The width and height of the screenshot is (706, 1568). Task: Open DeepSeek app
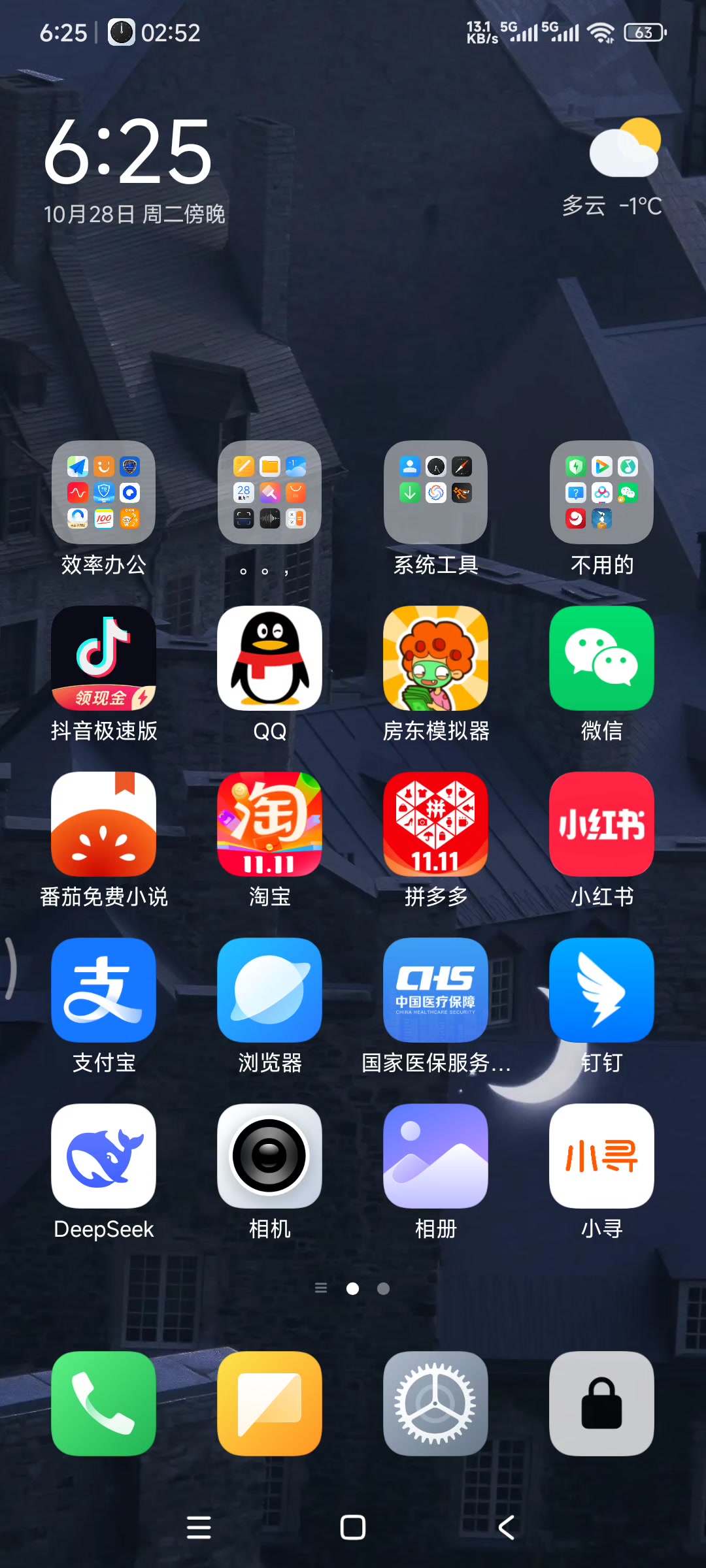[x=103, y=1156]
